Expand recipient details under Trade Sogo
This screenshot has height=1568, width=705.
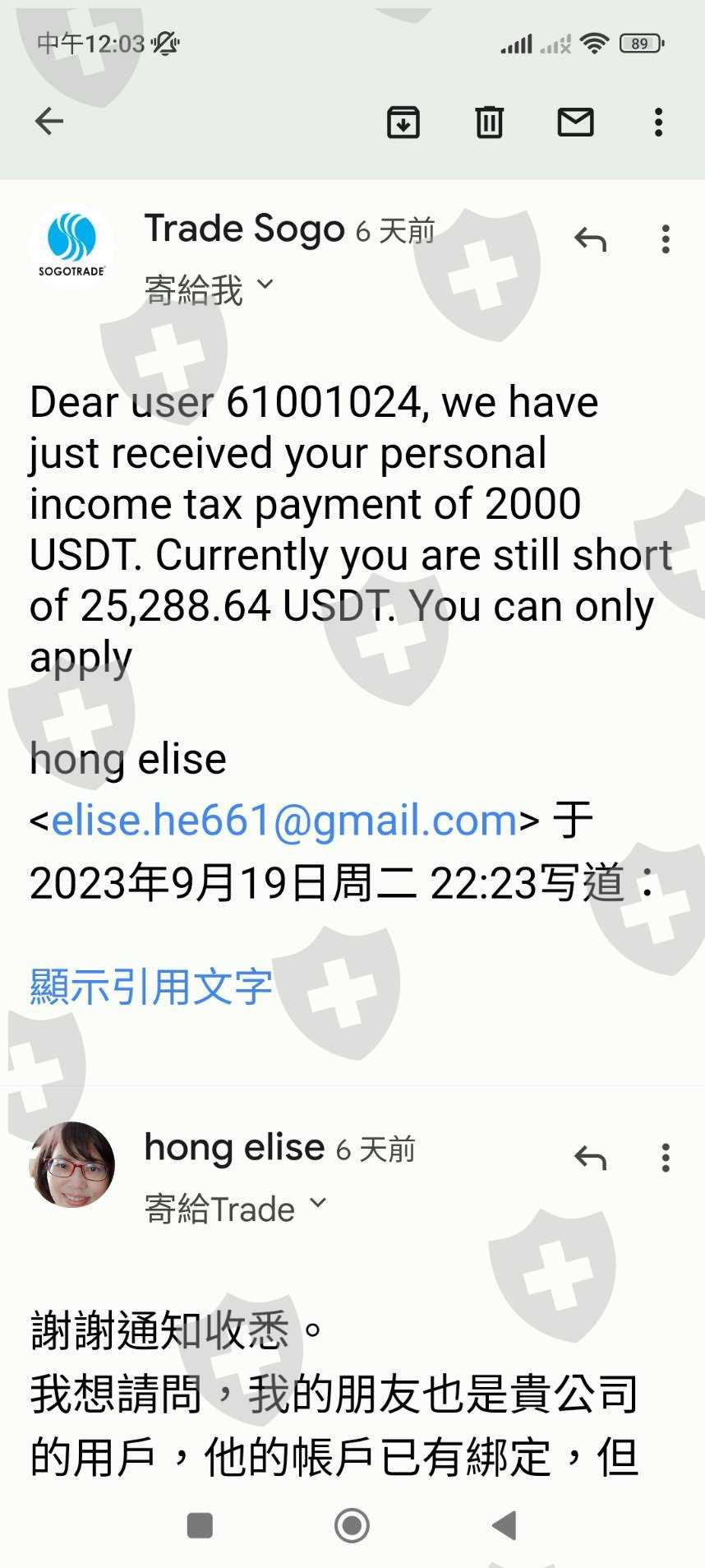pos(209,289)
